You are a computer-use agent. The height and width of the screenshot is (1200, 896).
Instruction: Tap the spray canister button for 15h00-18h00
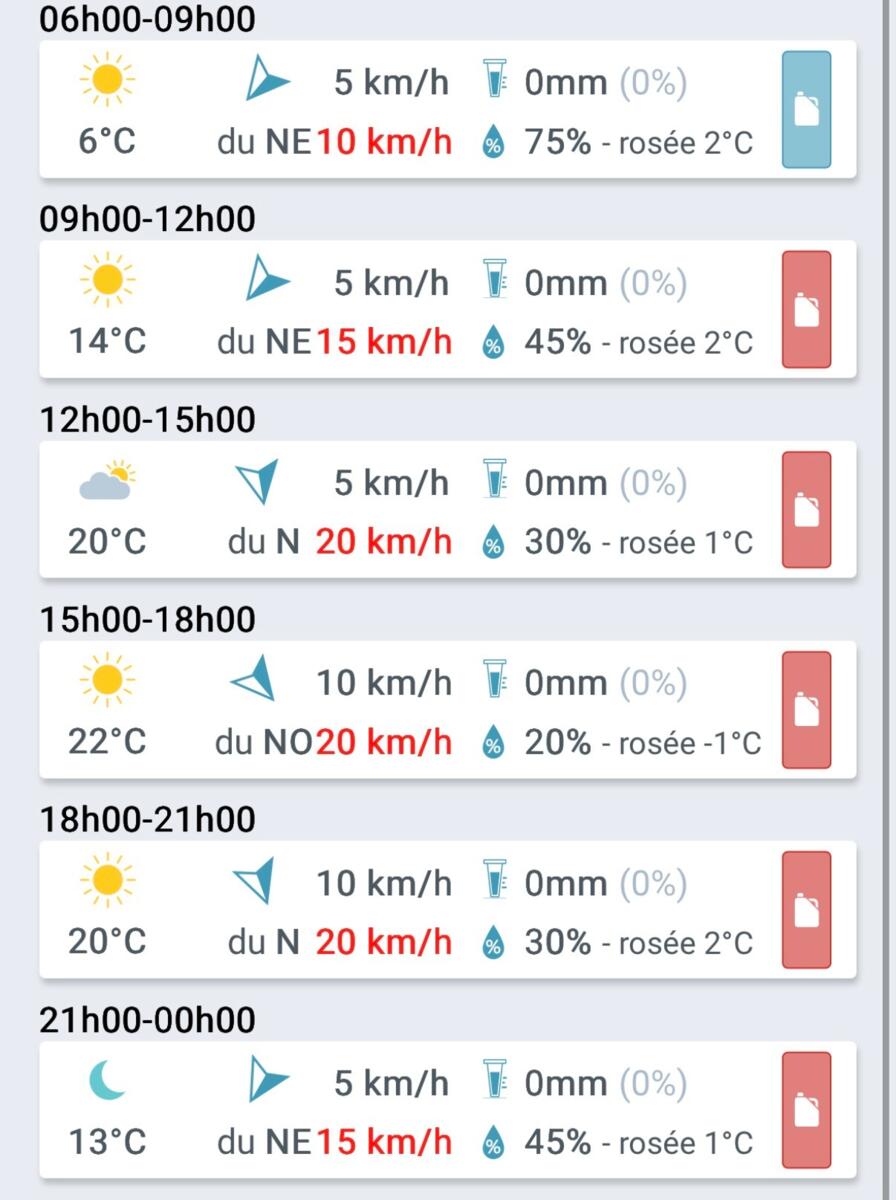point(806,709)
